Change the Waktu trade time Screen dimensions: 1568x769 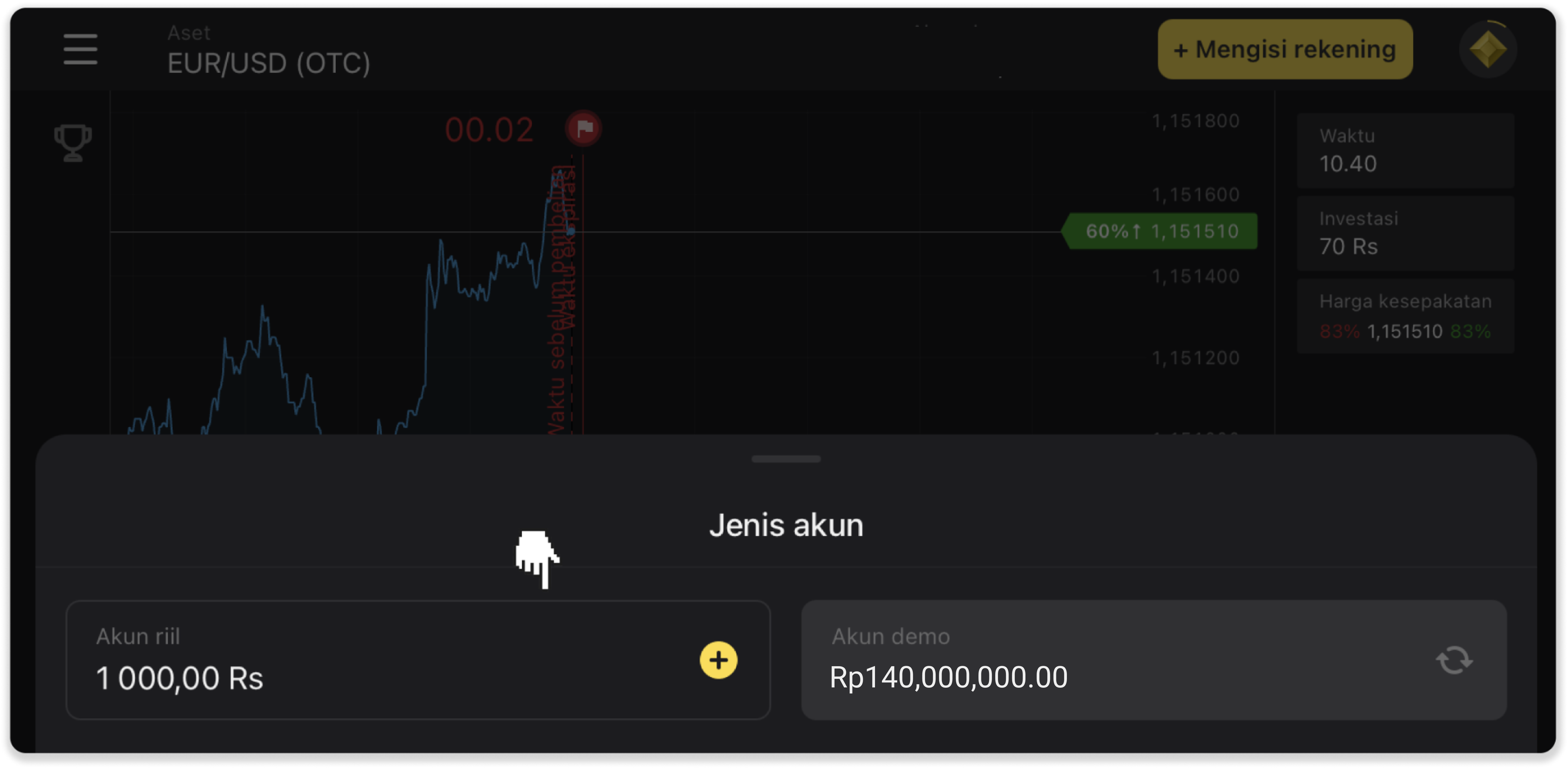[x=1405, y=151]
